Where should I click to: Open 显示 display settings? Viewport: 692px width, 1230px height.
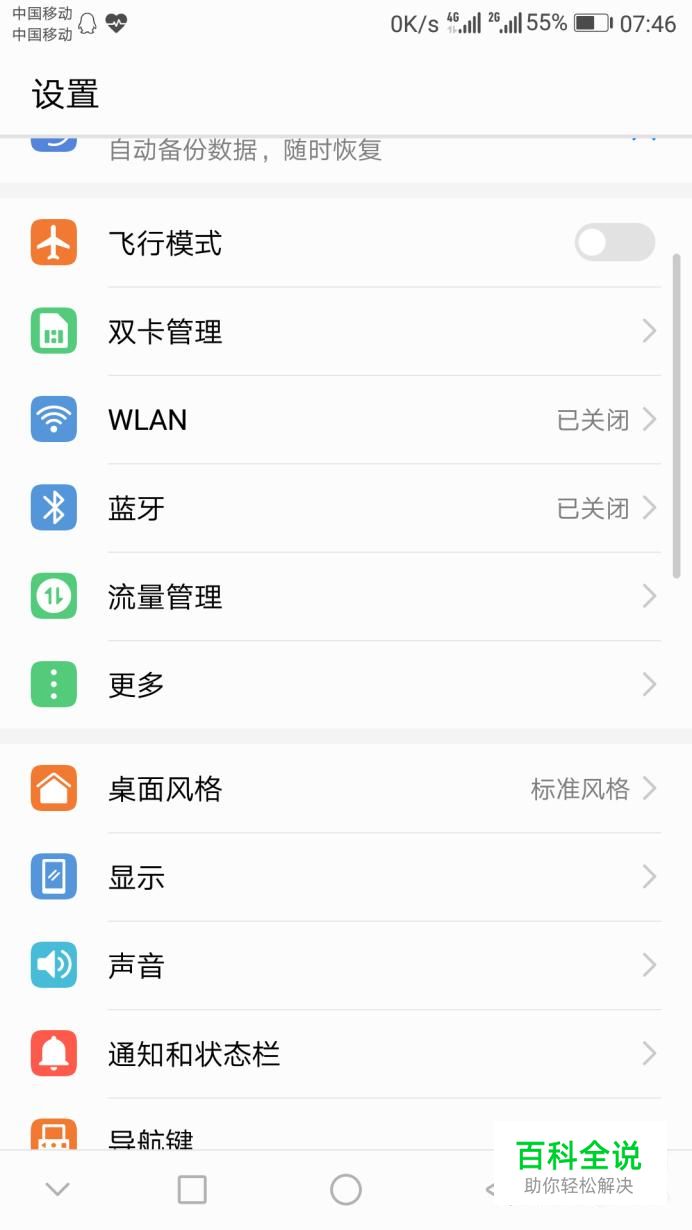point(345,878)
